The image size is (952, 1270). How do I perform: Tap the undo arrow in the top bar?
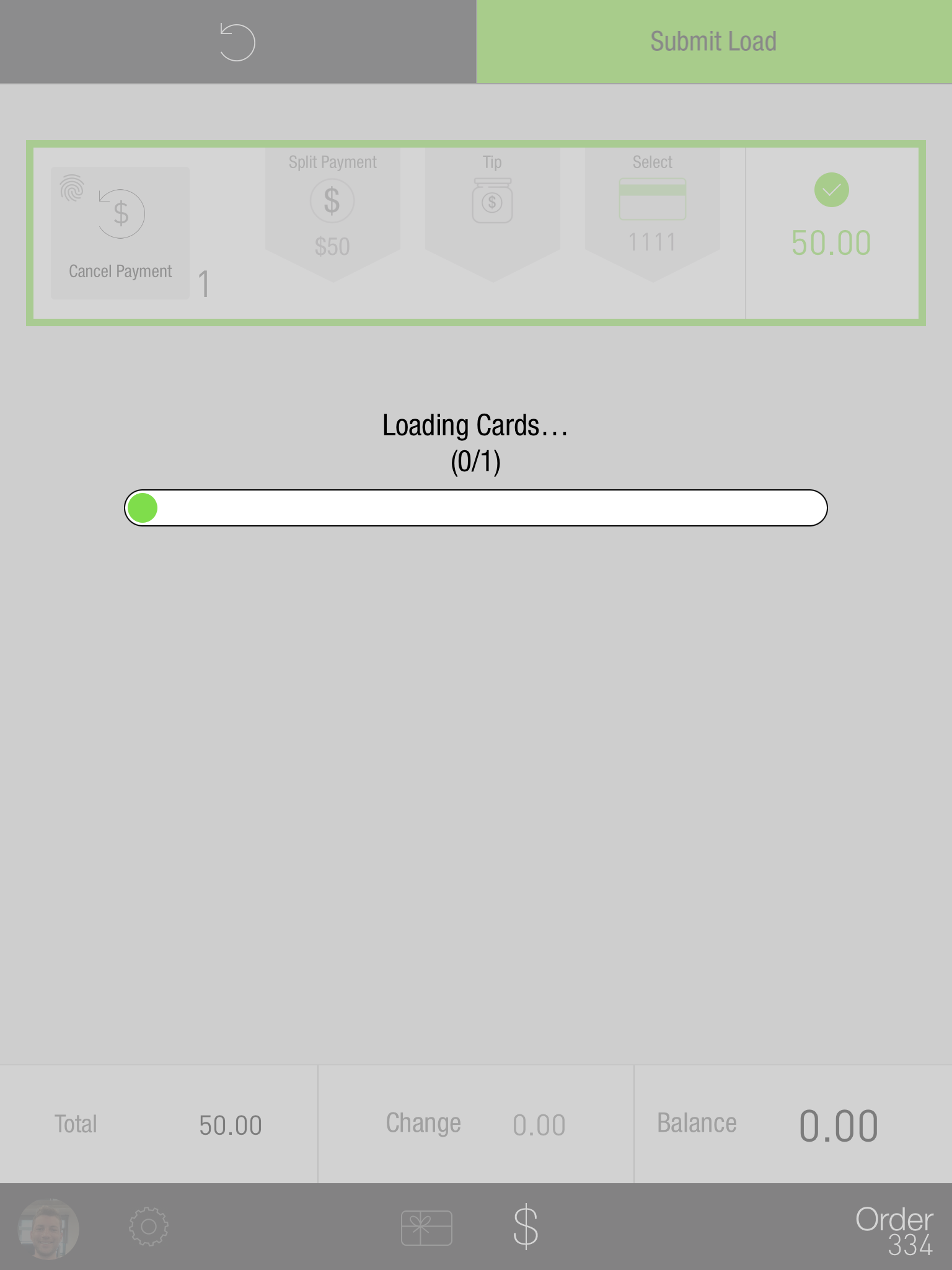[237, 42]
